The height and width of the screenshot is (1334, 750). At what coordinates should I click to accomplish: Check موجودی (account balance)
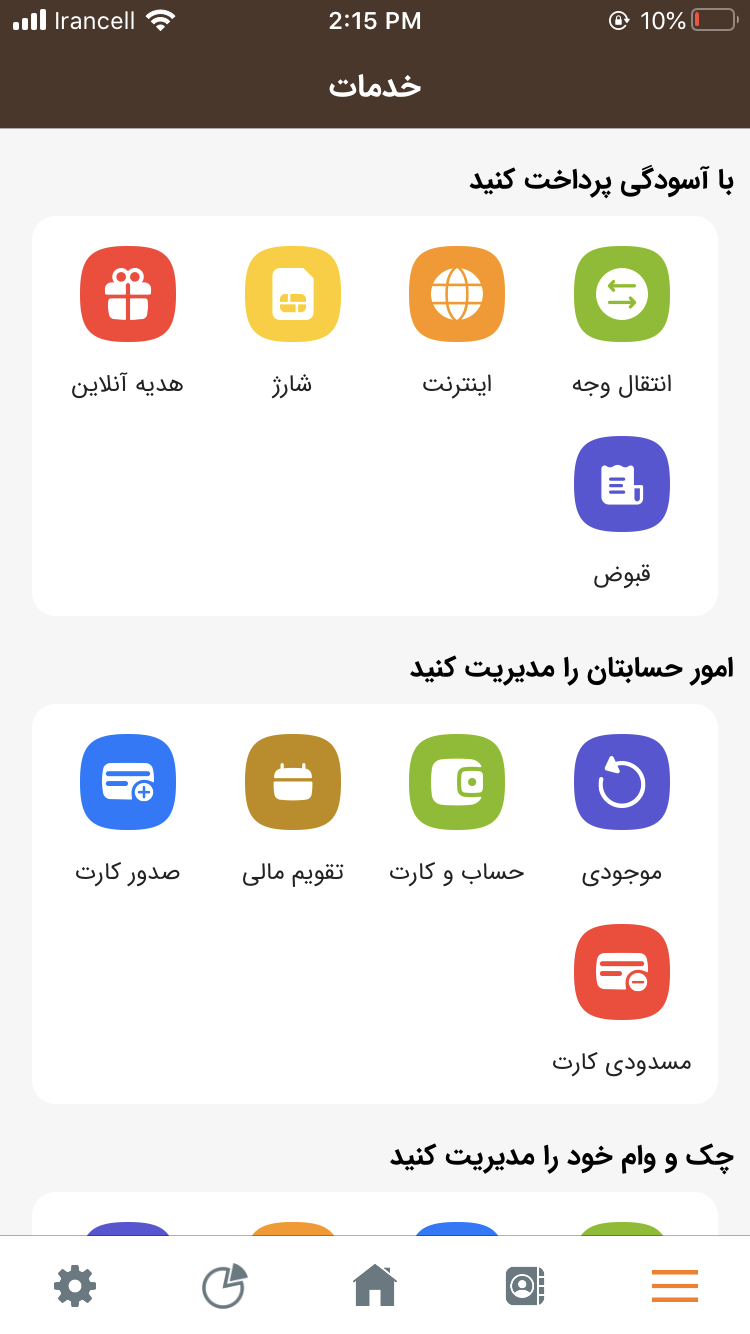pyautogui.click(x=621, y=782)
